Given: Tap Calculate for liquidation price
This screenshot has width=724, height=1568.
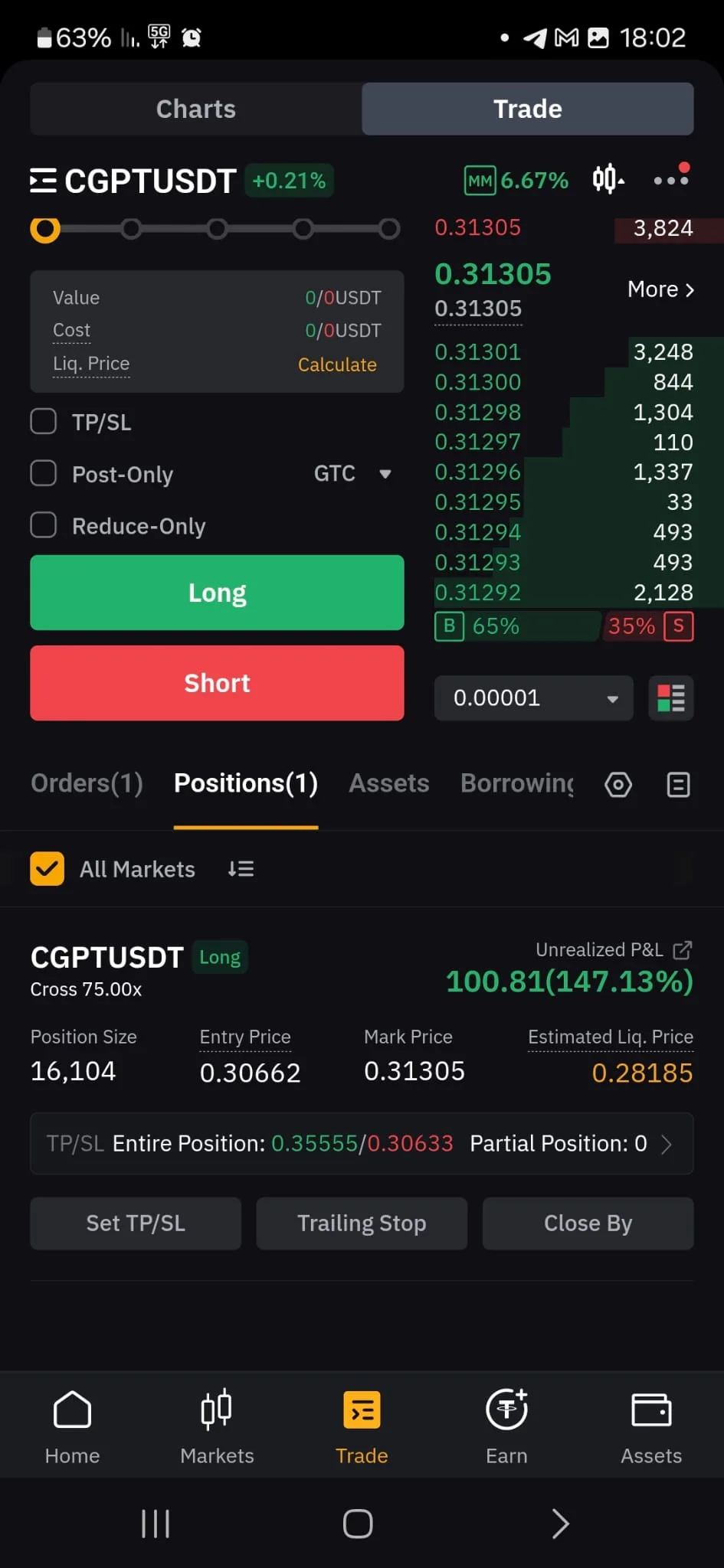Looking at the screenshot, I should click(x=336, y=364).
